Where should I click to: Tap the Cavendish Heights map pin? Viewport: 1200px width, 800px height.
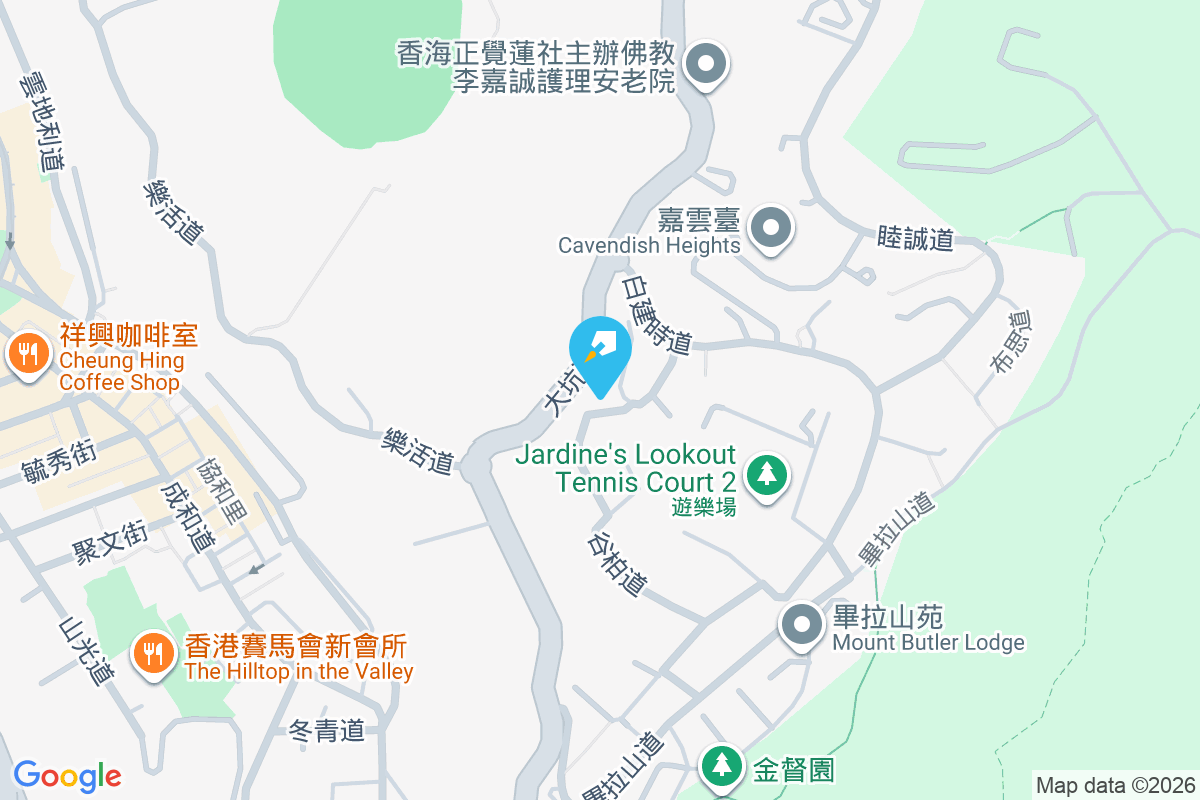(770, 229)
